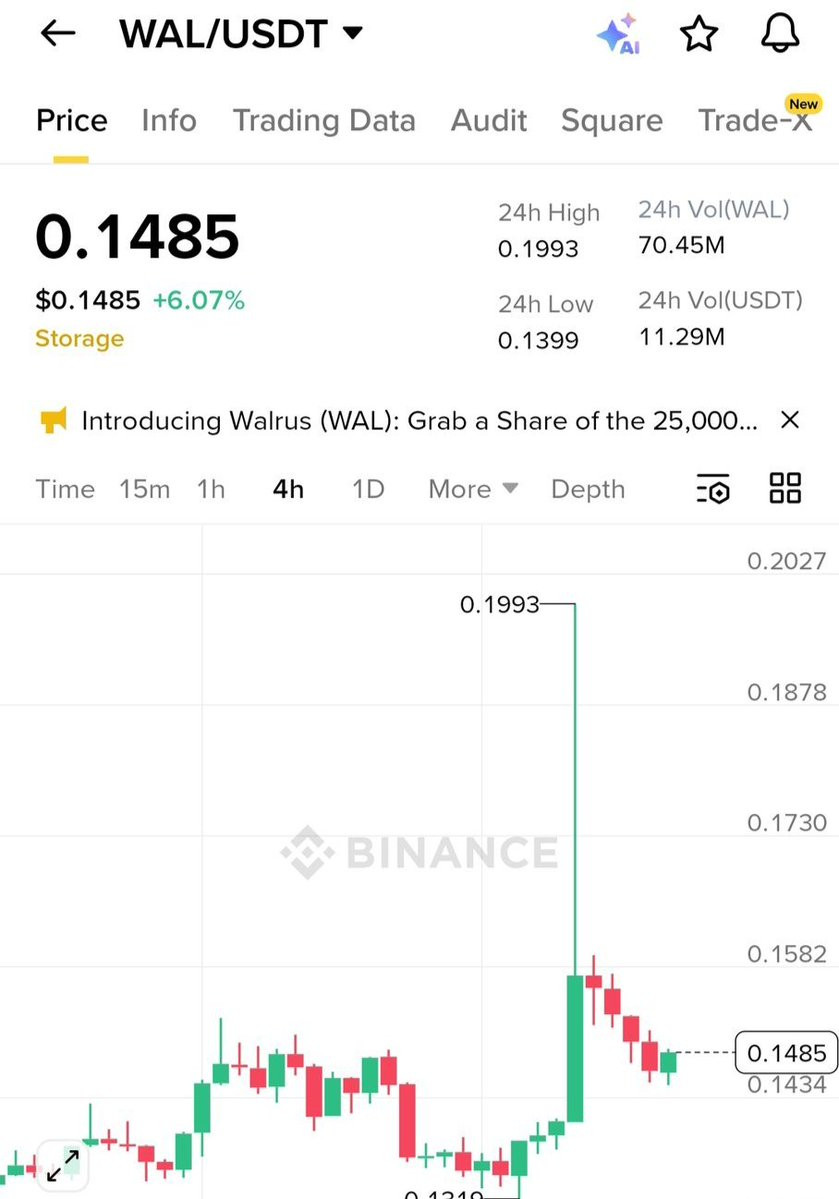Select the 1h interval
Viewport: 839px width, 1199px height.
point(211,489)
